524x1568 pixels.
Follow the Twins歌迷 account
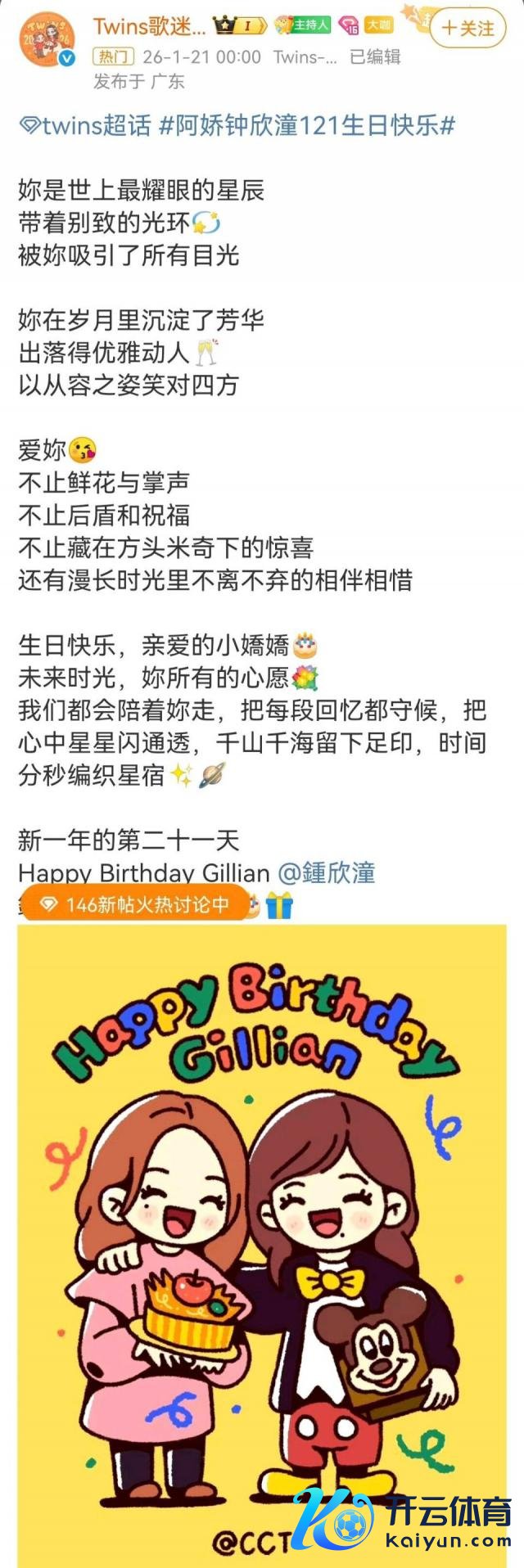468,29
